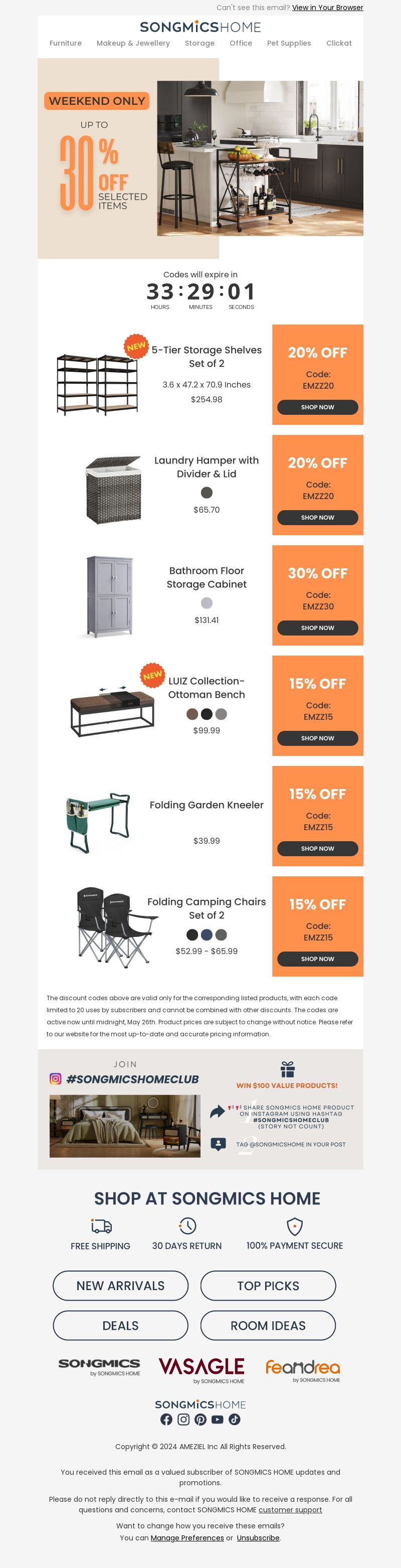Explore Room Ideas
Viewport: 401px width, 1568px height.
tap(268, 1325)
